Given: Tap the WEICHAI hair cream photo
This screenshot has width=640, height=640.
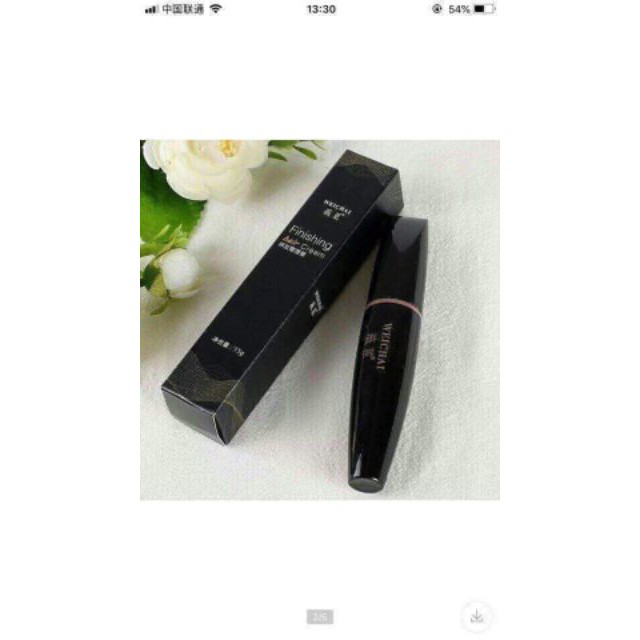Looking at the screenshot, I should (319, 320).
